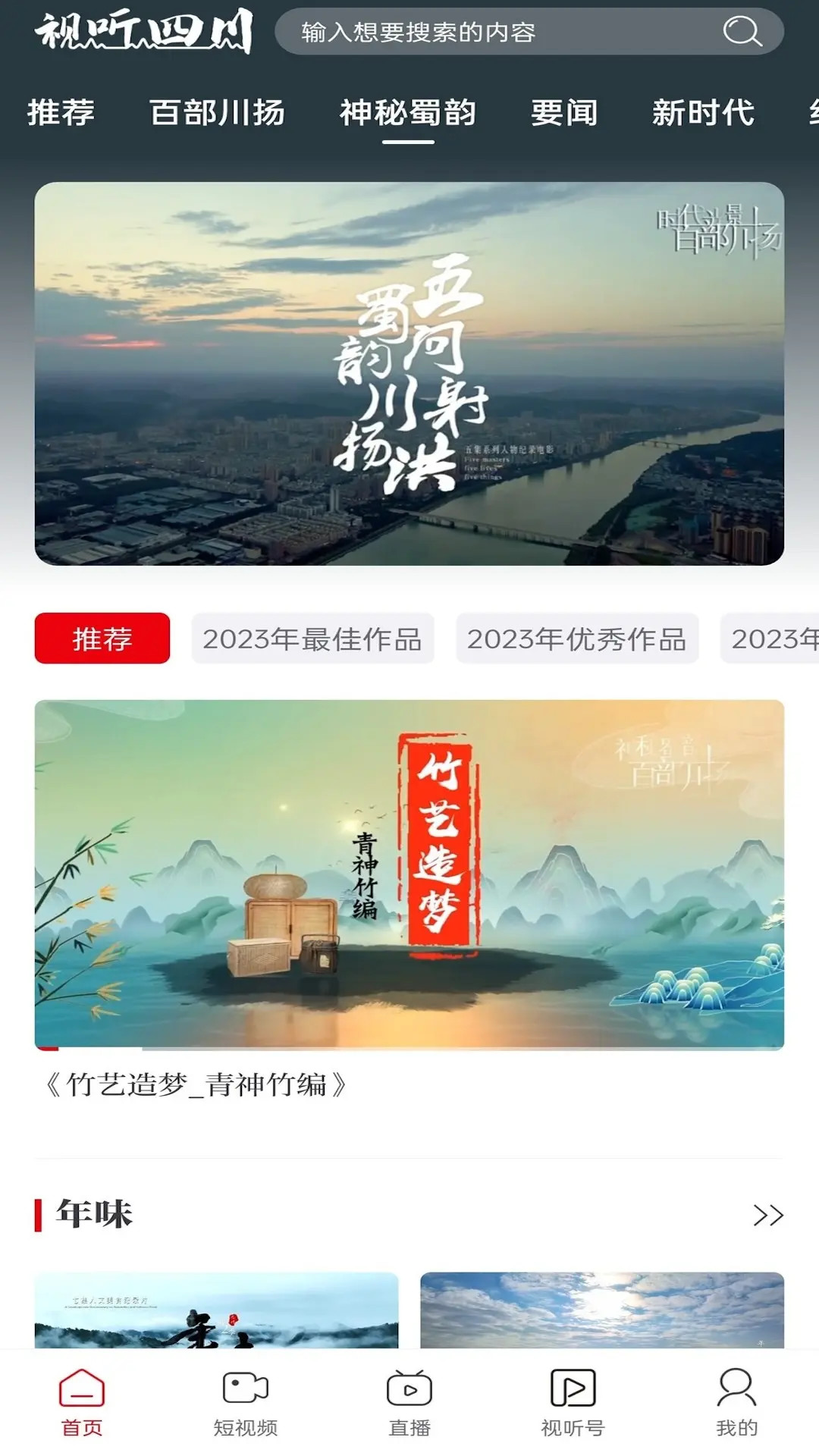The width and height of the screenshot is (819, 1456).
Task: Open the 首页 home icon
Action: pyautogui.click(x=81, y=1399)
